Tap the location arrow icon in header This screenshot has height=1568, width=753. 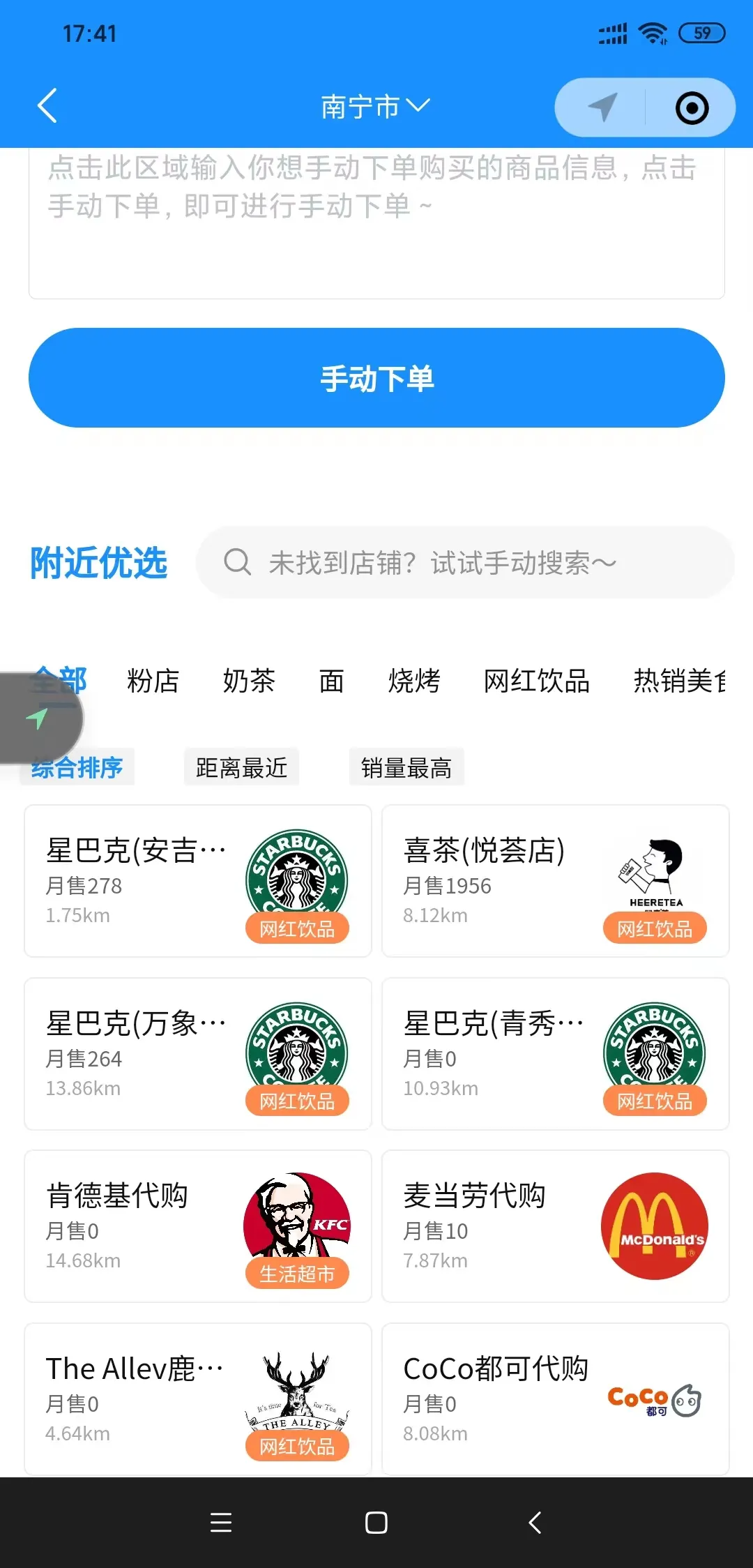click(x=602, y=107)
